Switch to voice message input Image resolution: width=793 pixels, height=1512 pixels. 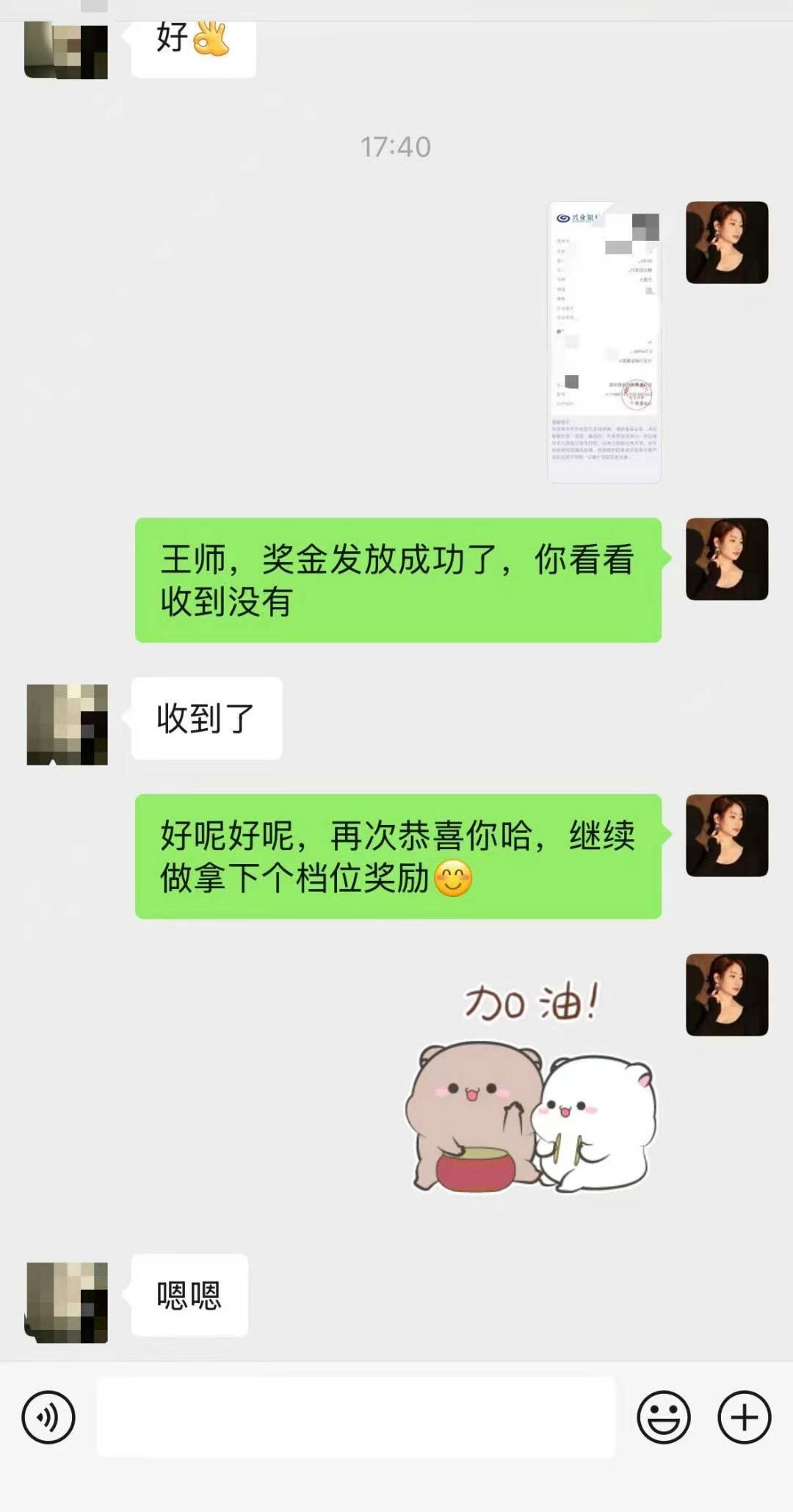tap(48, 1417)
